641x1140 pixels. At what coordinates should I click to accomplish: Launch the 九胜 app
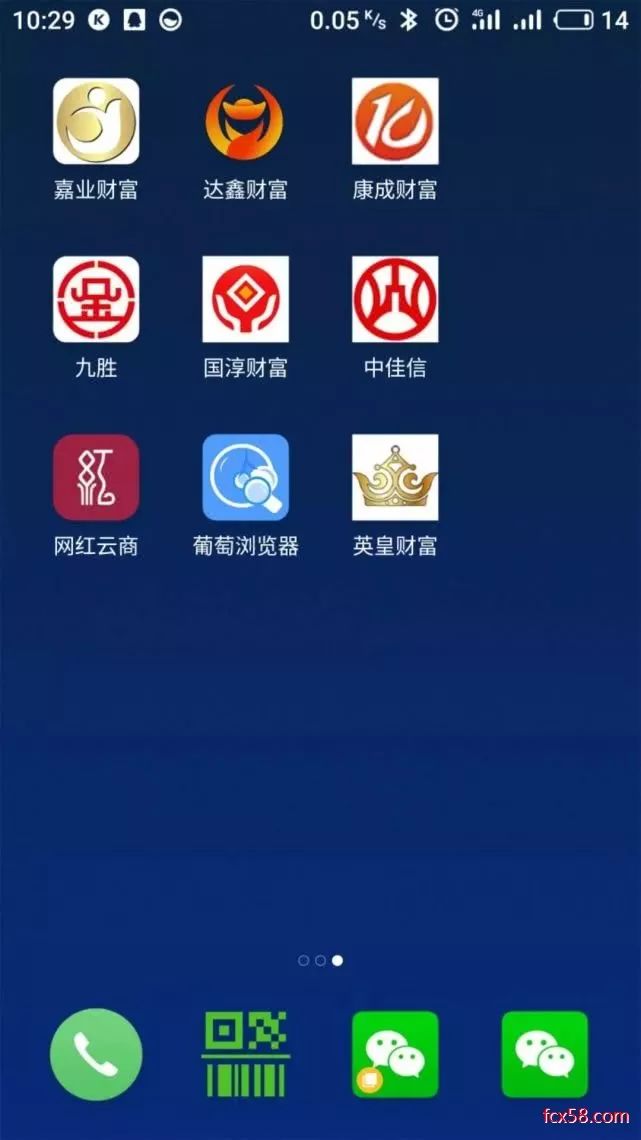pos(96,299)
